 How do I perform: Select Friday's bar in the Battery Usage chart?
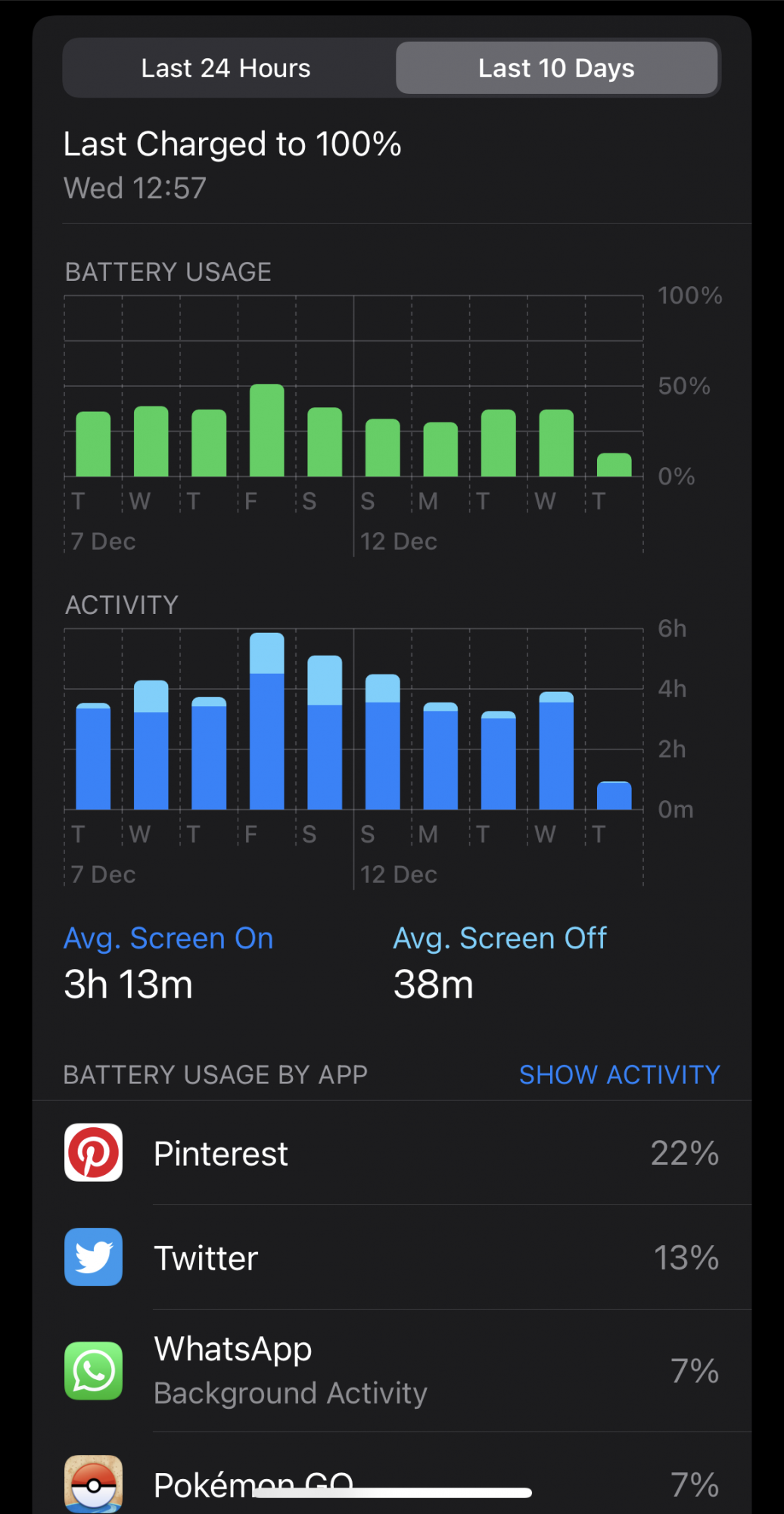click(267, 431)
